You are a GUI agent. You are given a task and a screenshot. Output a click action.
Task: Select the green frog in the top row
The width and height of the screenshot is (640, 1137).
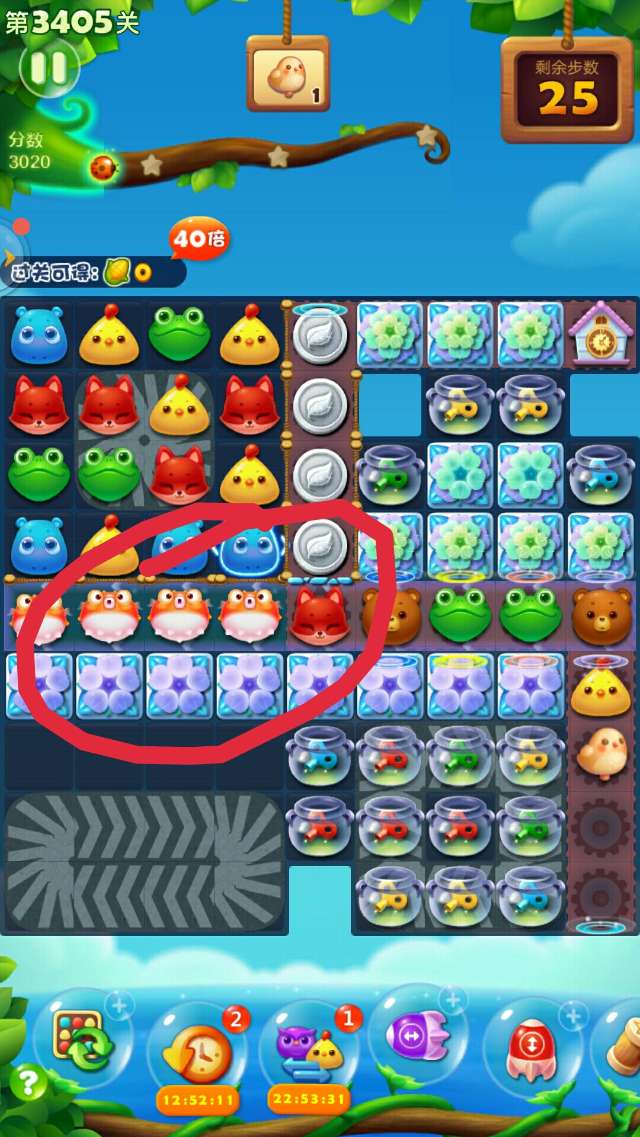tap(180, 332)
